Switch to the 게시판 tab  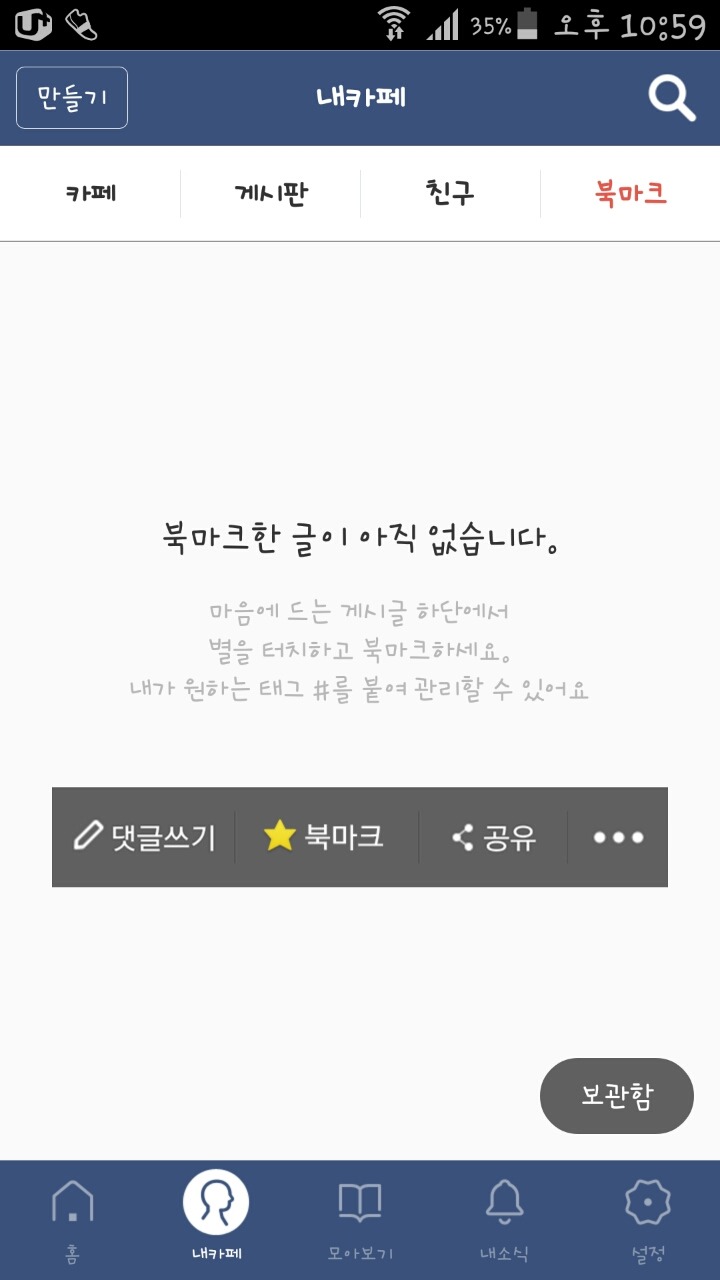(x=270, y=193)
